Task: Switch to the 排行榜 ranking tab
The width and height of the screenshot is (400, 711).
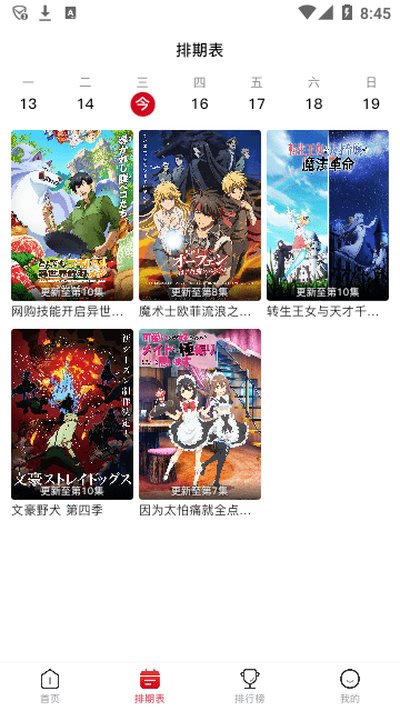Action: [249, 687]
